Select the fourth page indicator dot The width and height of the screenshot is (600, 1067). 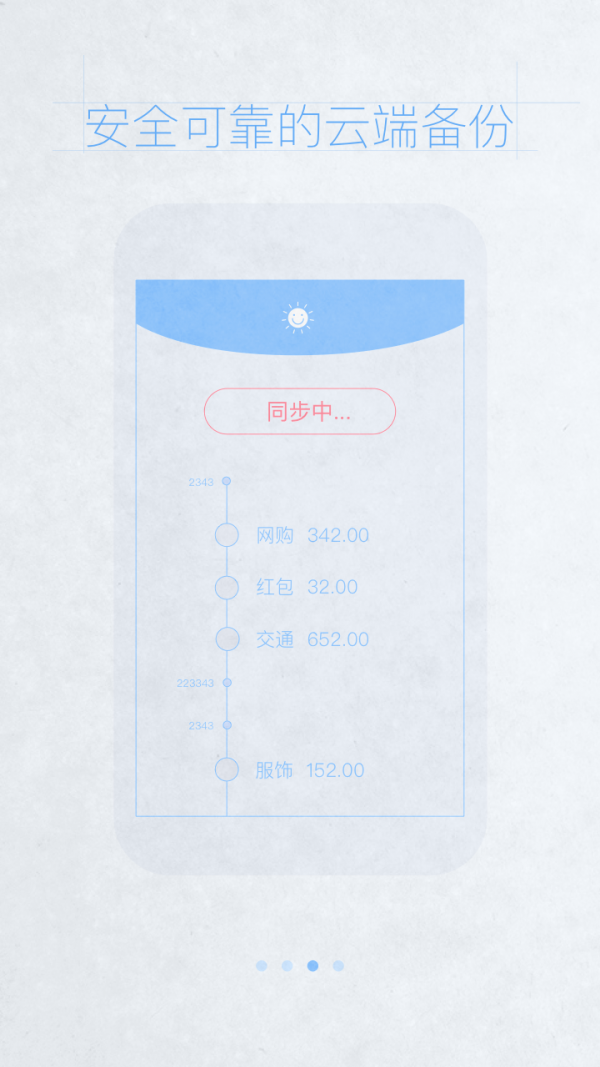(338, 966)
